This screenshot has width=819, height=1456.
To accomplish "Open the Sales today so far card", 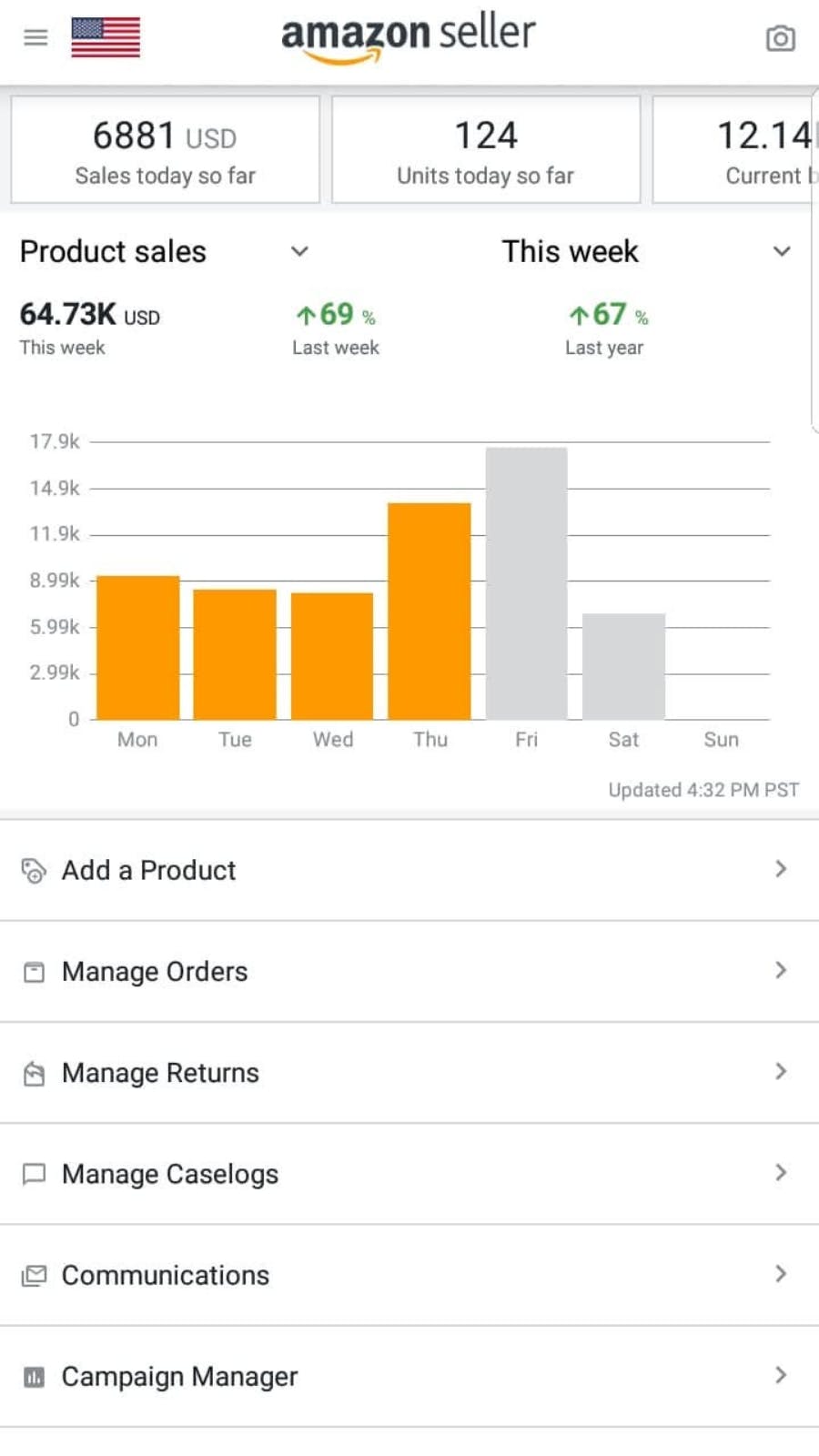I will tap(166, 150).
